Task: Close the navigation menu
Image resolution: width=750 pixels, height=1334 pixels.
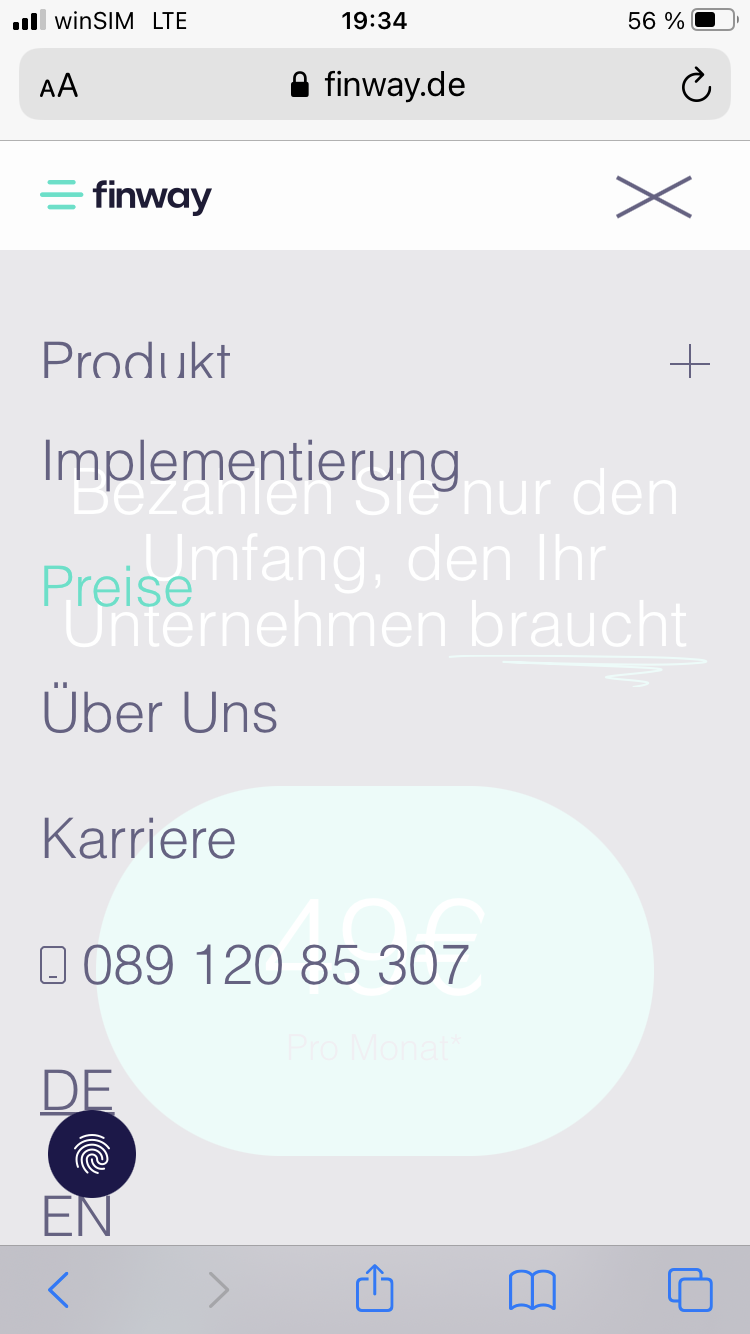Action: [x=653, y=196]
